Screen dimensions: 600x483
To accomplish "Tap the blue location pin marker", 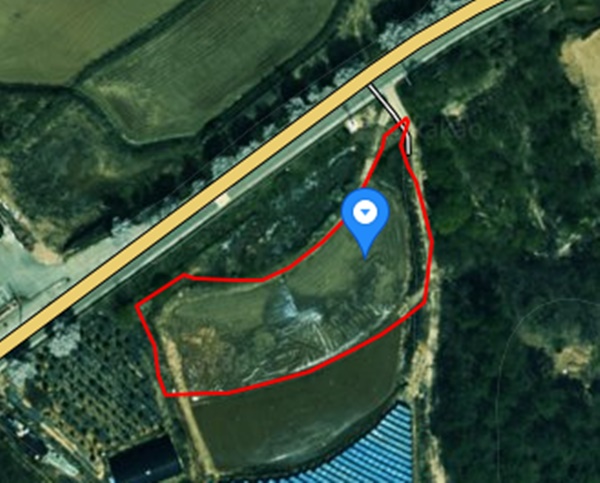I will point(366,216).
